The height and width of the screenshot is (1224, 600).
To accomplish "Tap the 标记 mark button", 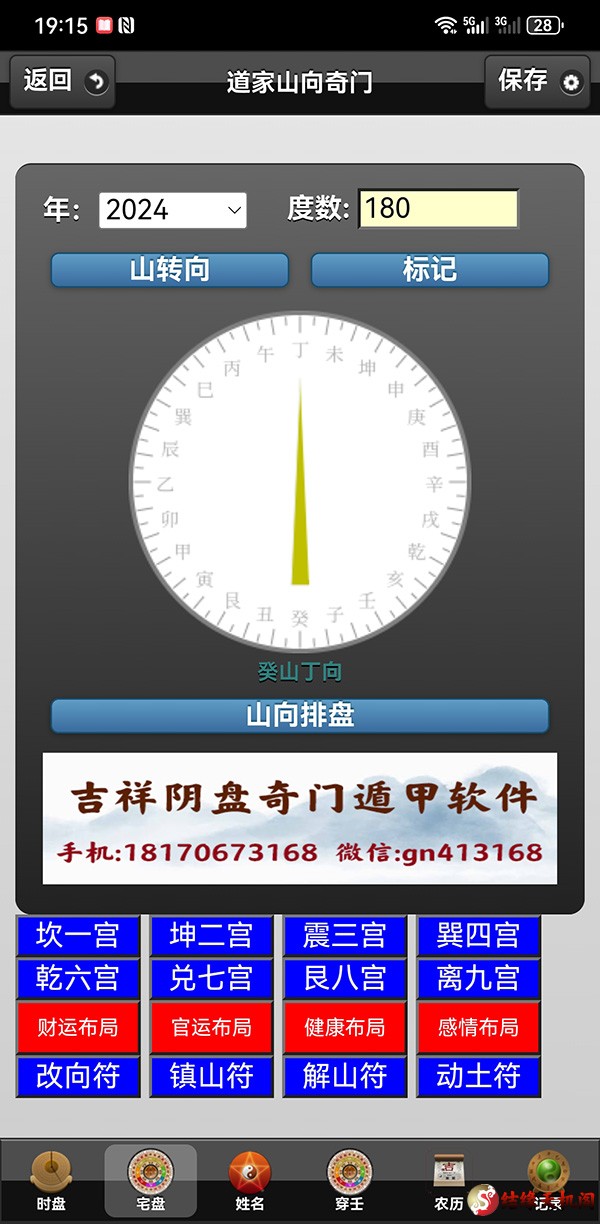I will point(430,270).
